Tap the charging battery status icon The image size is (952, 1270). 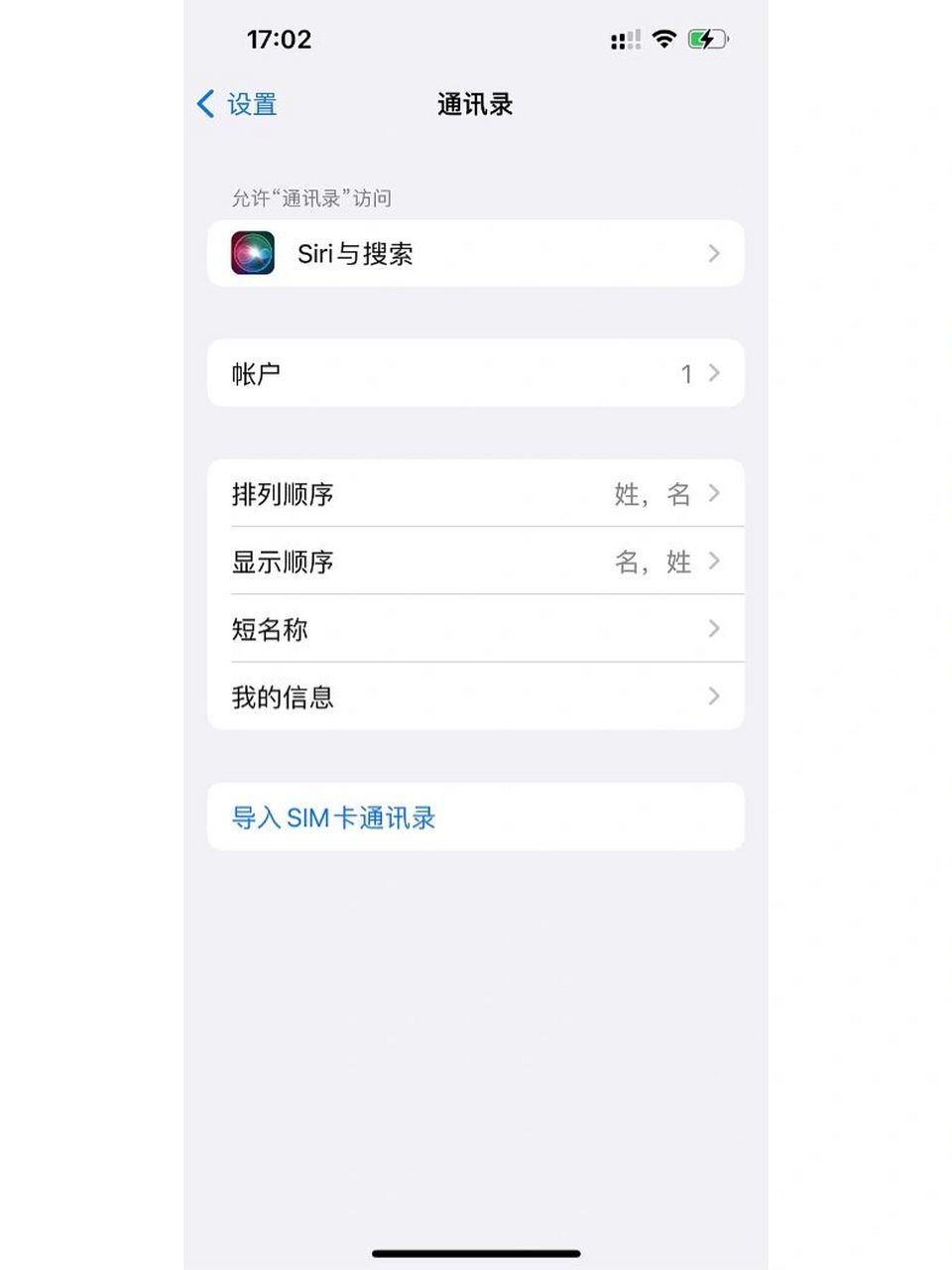click(x=707, y=39)
